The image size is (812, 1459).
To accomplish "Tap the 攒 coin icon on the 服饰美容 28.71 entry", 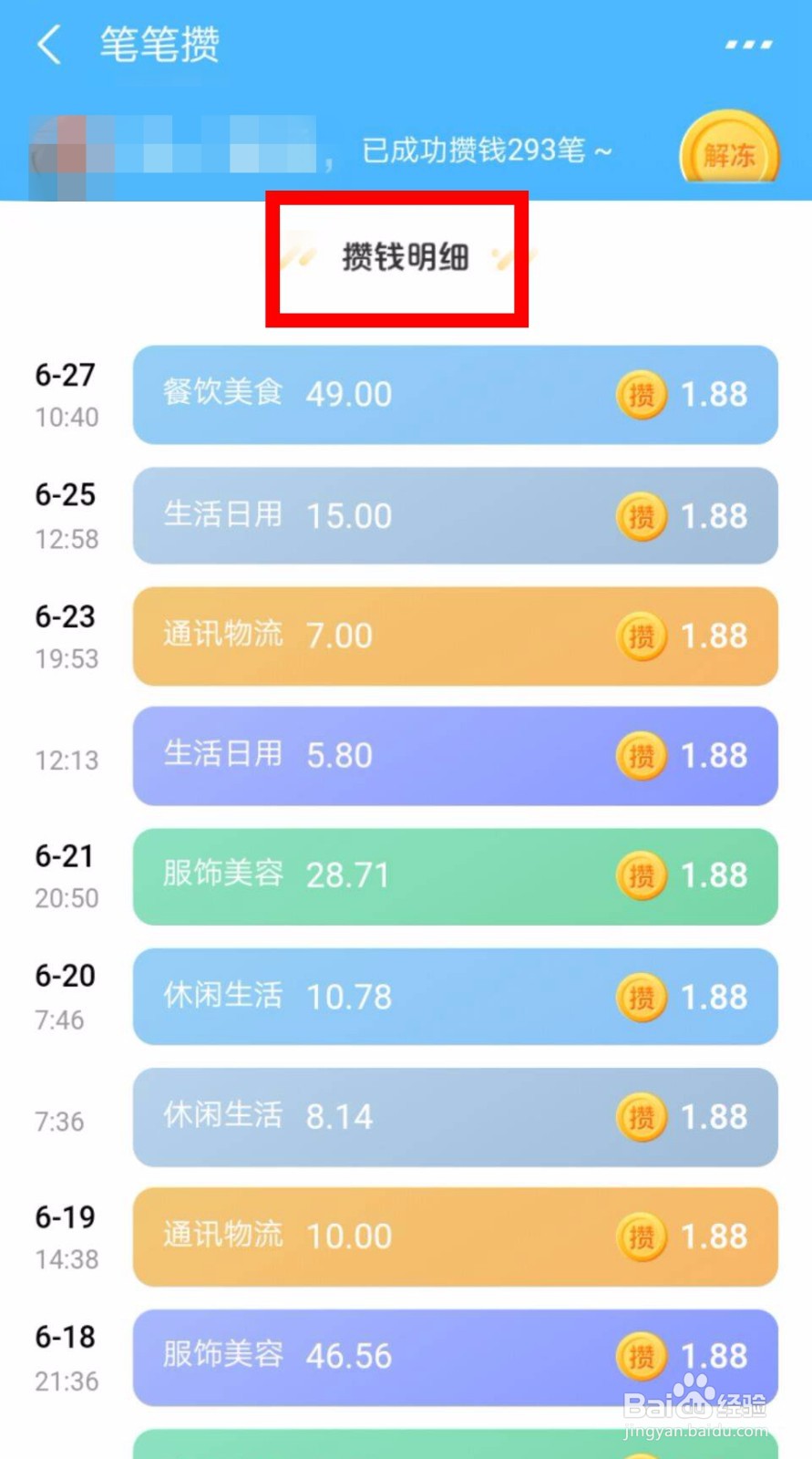I will click(641, 875).
